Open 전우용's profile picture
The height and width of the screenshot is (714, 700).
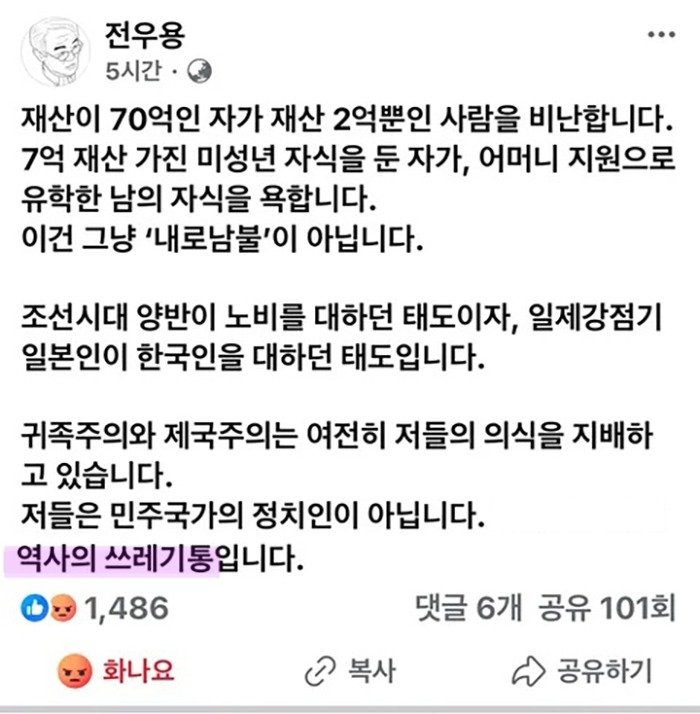click(52, 47)
